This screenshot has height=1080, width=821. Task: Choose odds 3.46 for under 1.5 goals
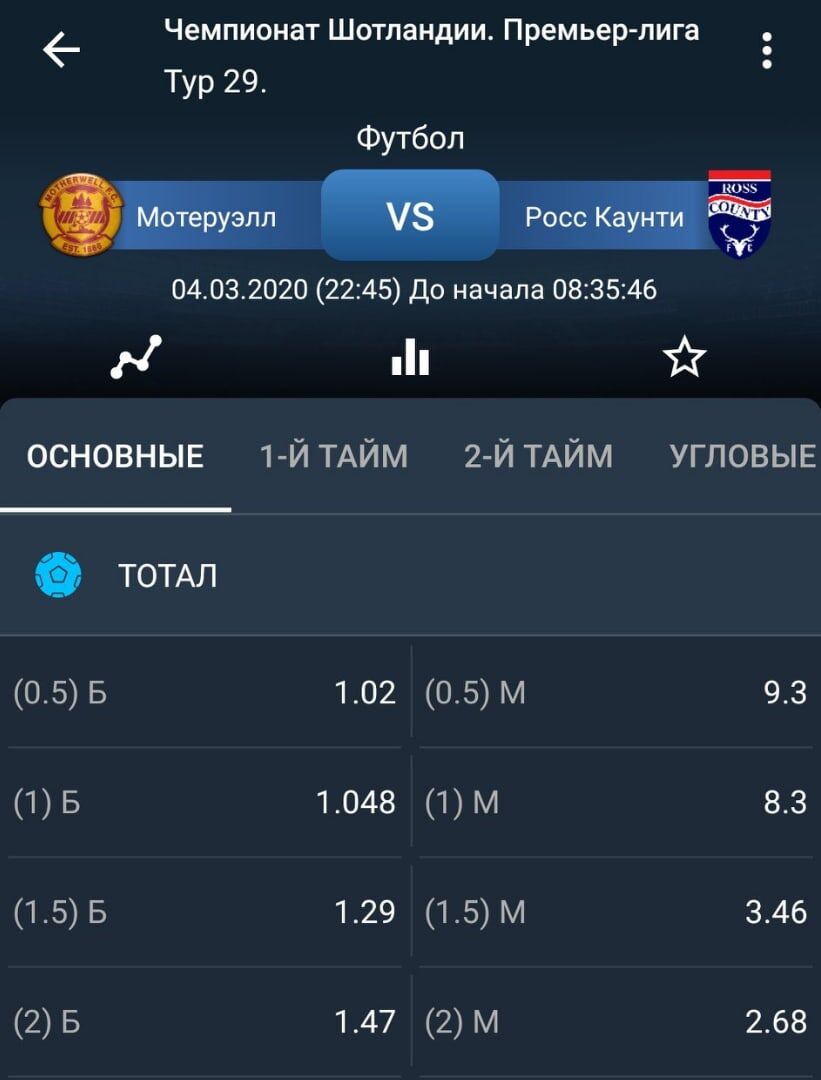pos(615,912)
